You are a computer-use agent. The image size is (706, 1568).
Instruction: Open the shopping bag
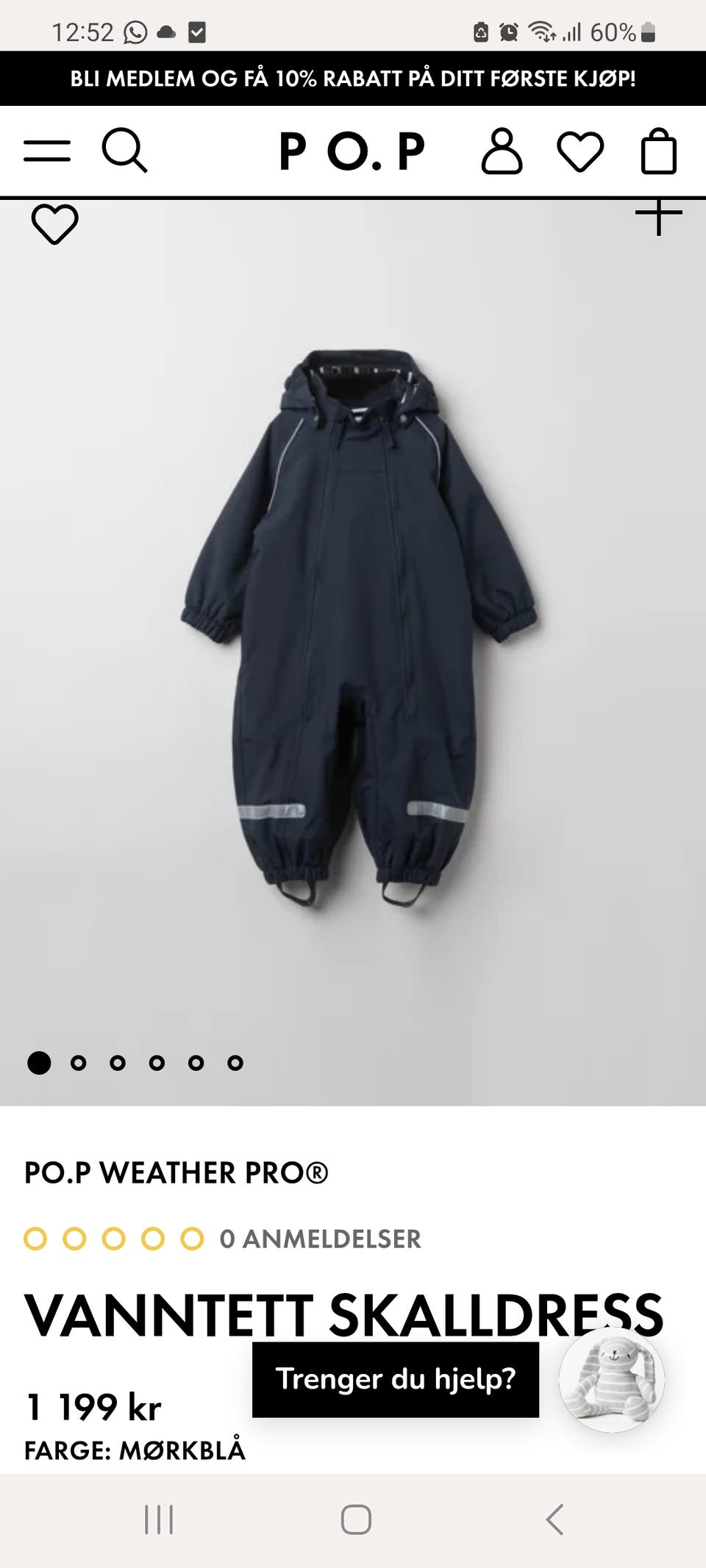click(658, 151)
